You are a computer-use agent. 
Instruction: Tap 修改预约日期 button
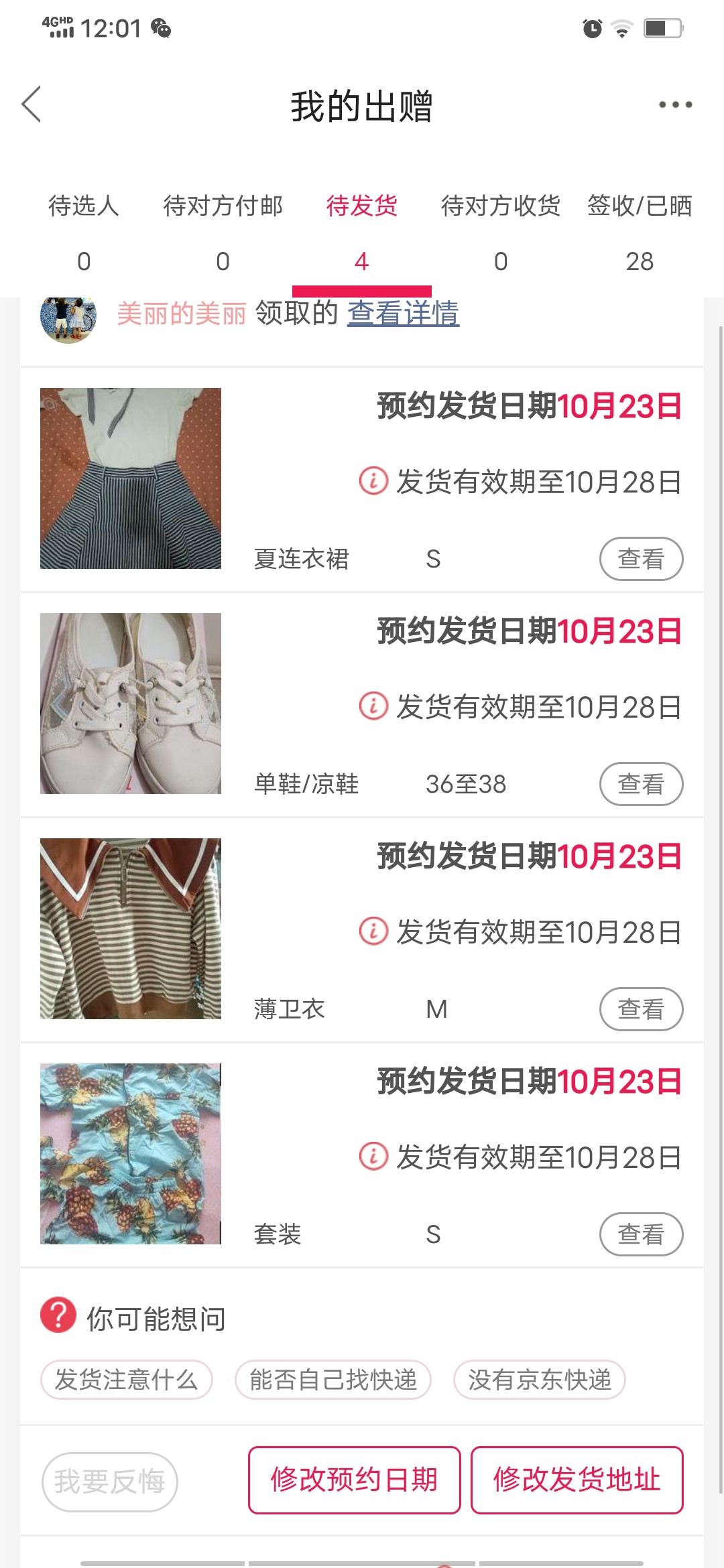tap(354, 1480)
